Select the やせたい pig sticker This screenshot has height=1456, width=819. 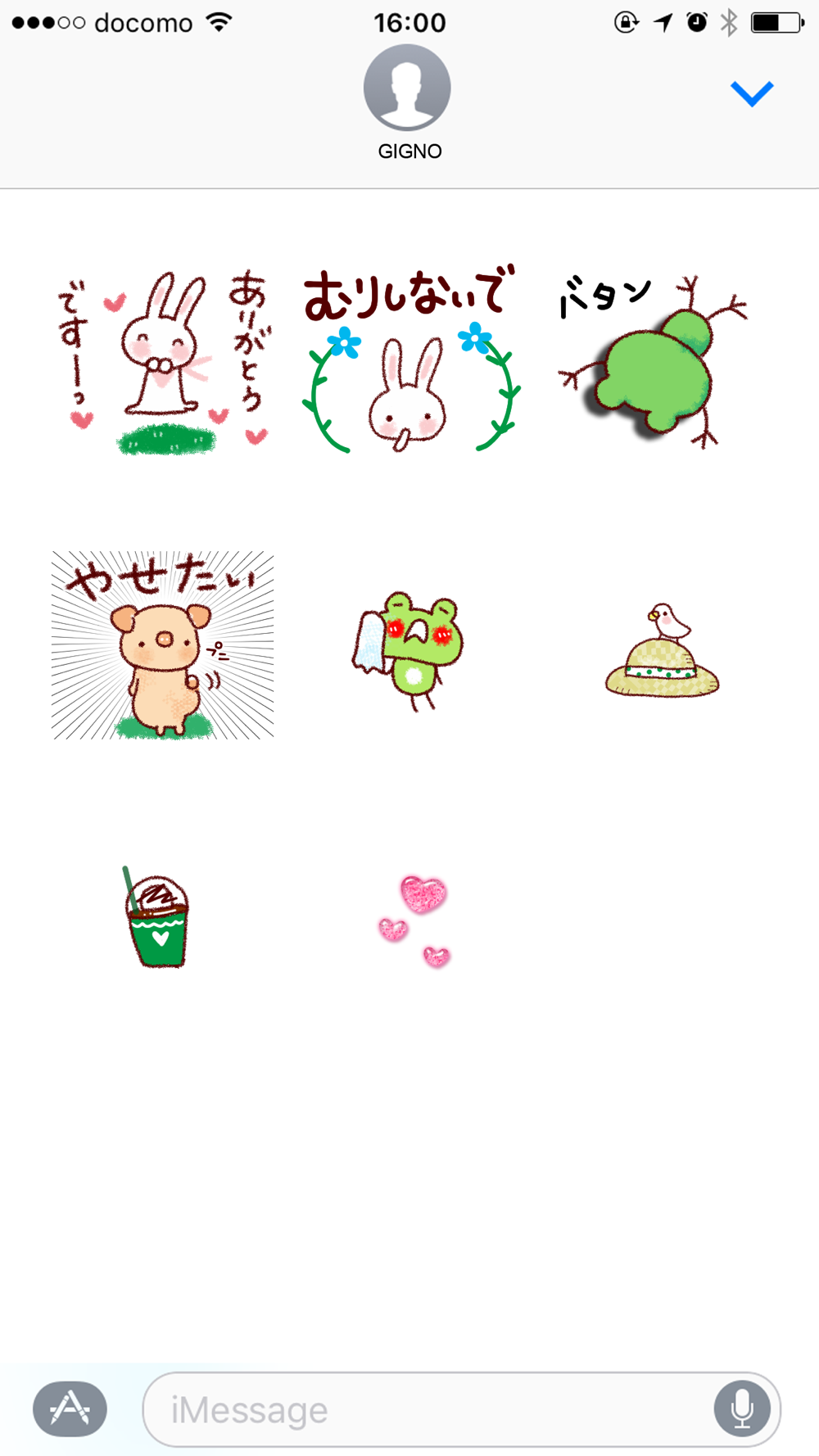tap(163, 644)
